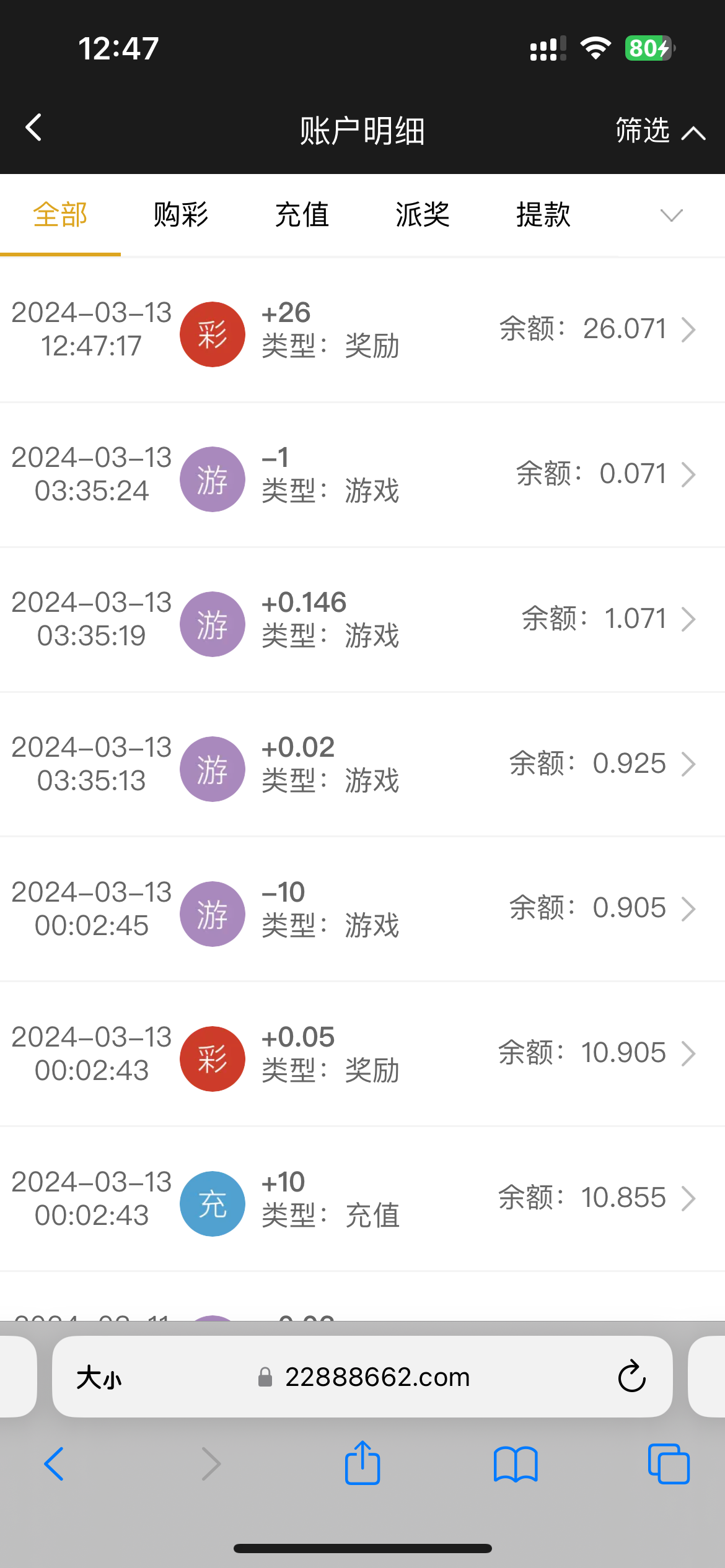This screenshot has height=1568, width=725.
Task: View the +0.146 游戏 record
Action: click(362, 620)
